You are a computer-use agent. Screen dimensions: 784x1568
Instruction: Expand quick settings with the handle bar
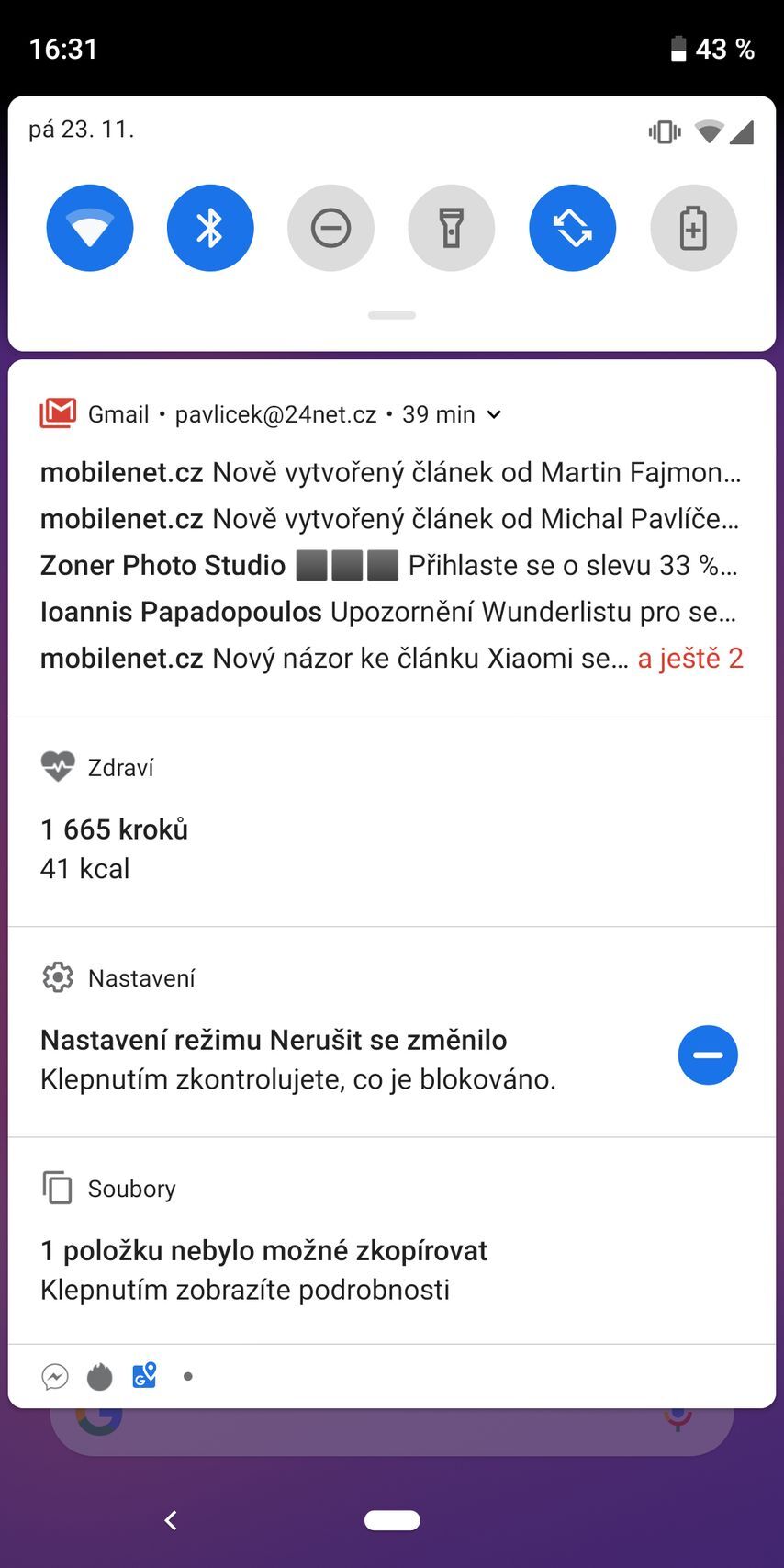click(x=391, y=314)
